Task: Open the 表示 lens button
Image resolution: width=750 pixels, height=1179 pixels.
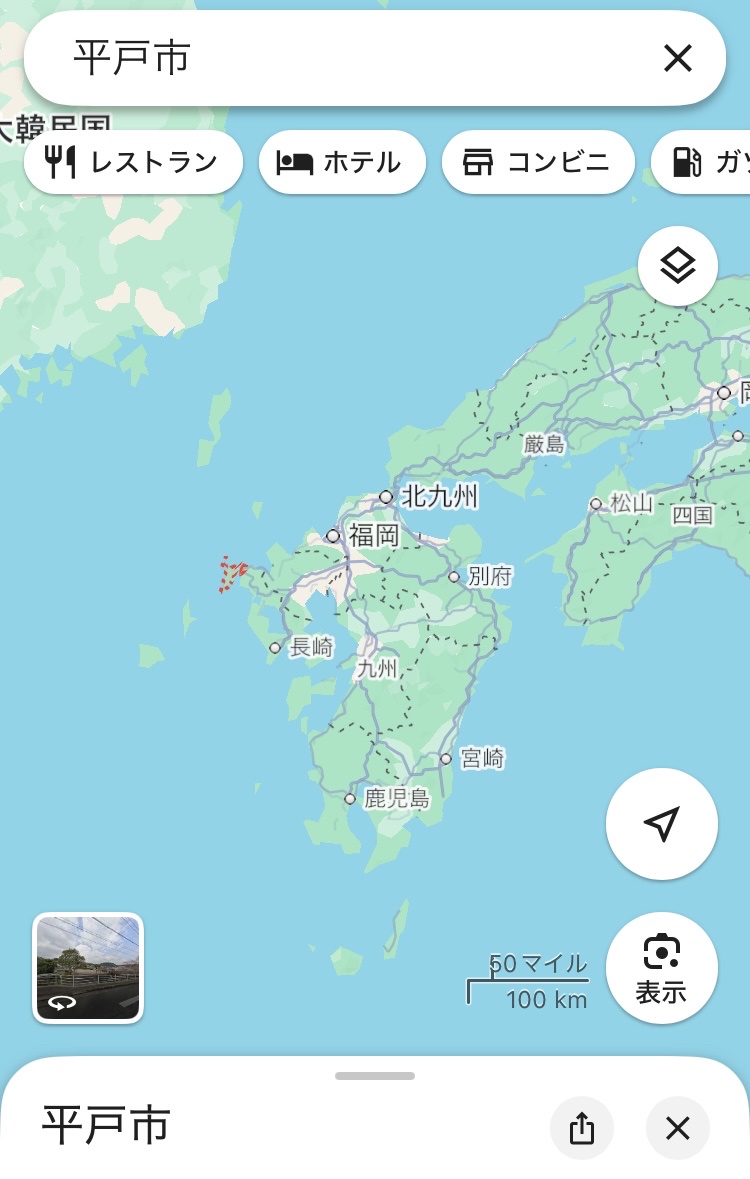Action: (661, 967)
